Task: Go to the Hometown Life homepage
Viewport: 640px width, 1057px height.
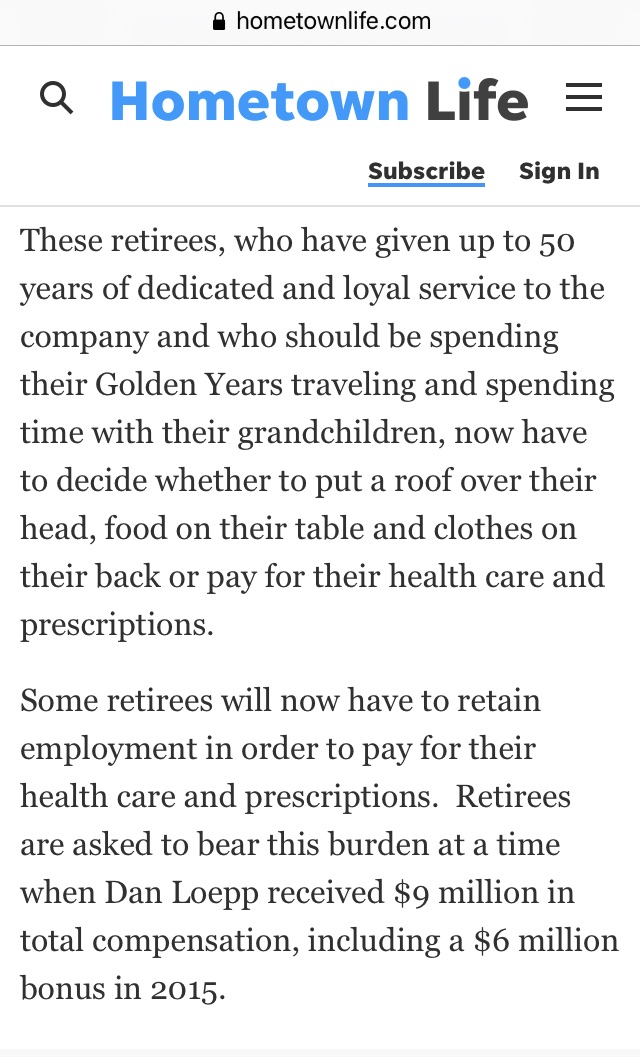Action: point(319,100)
